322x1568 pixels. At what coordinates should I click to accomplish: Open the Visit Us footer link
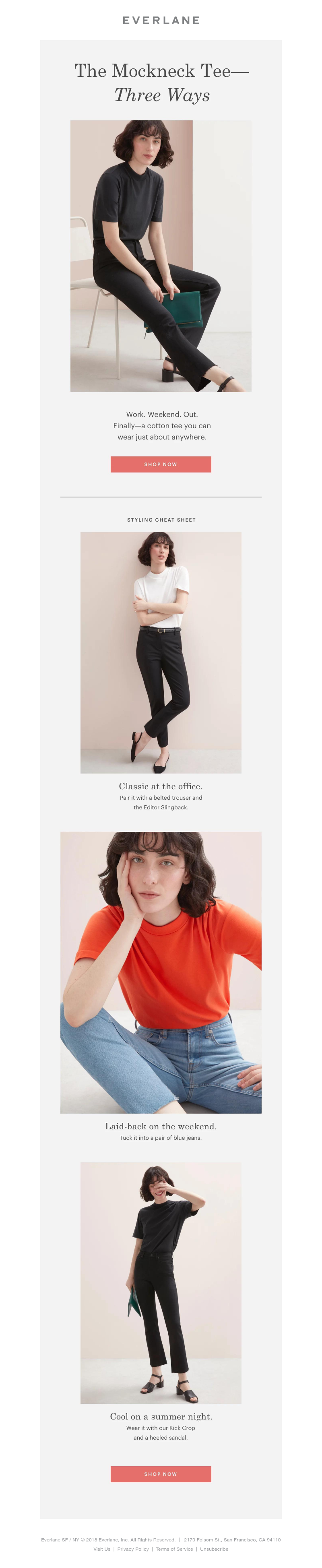(102, 1549)
